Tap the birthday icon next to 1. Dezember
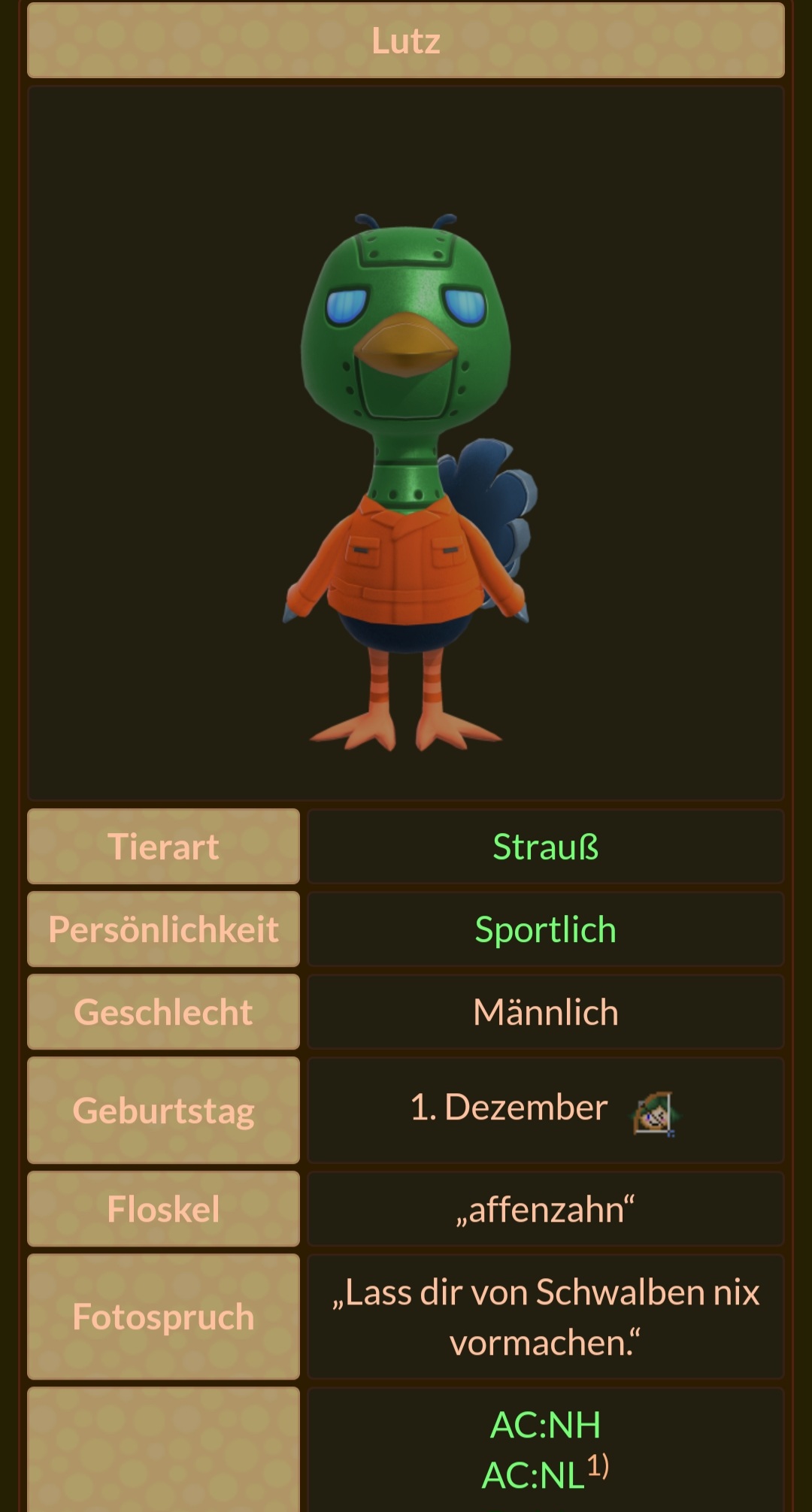 click(x=653, y=1114)
